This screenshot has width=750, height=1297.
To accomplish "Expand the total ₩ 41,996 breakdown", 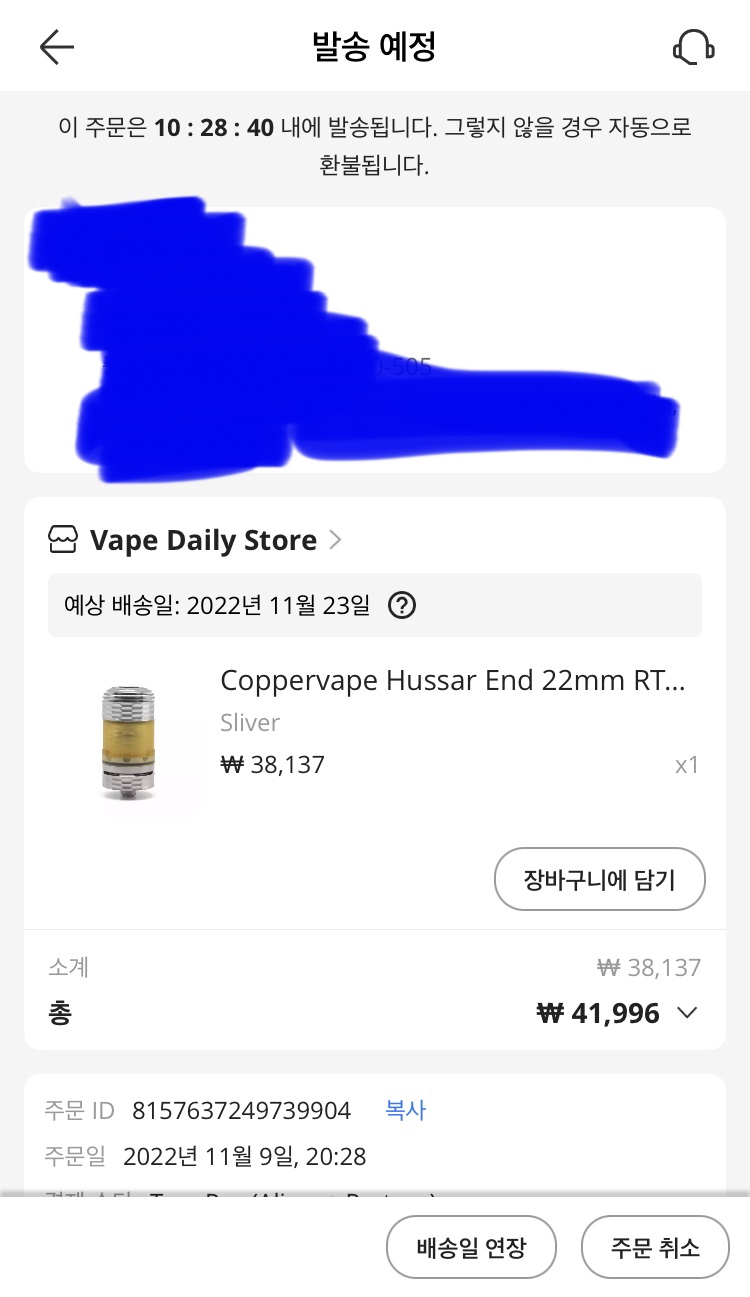I will click(687, 1013).
